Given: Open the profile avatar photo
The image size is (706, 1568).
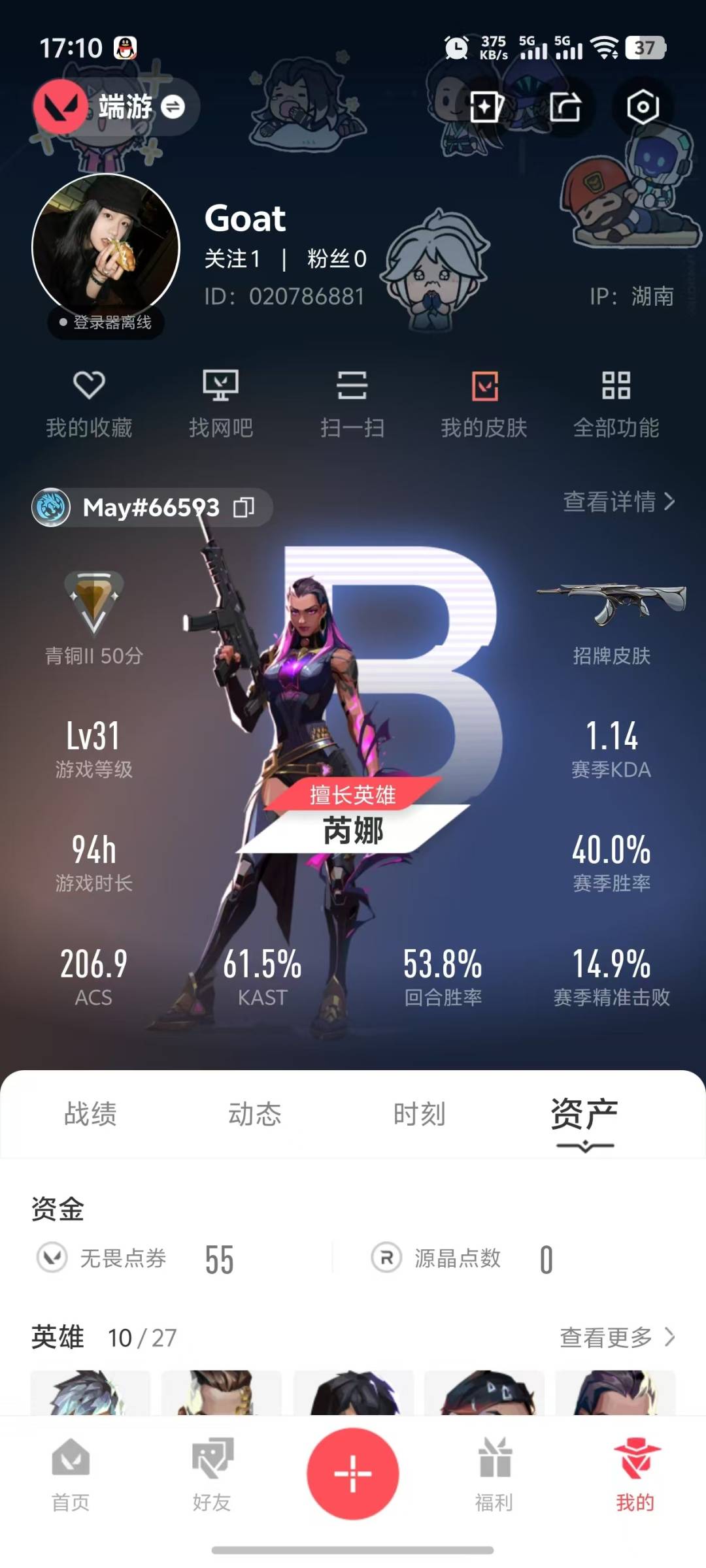Looking at the screenshot, I should 106,248.
